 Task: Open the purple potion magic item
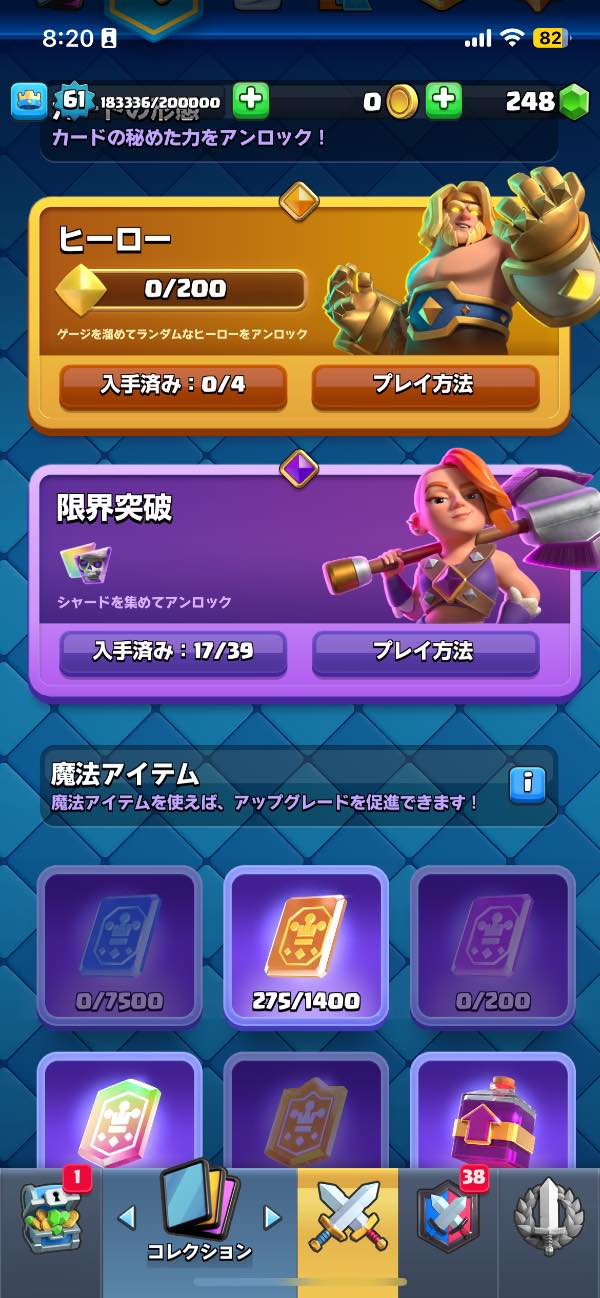coord(492,1112)
